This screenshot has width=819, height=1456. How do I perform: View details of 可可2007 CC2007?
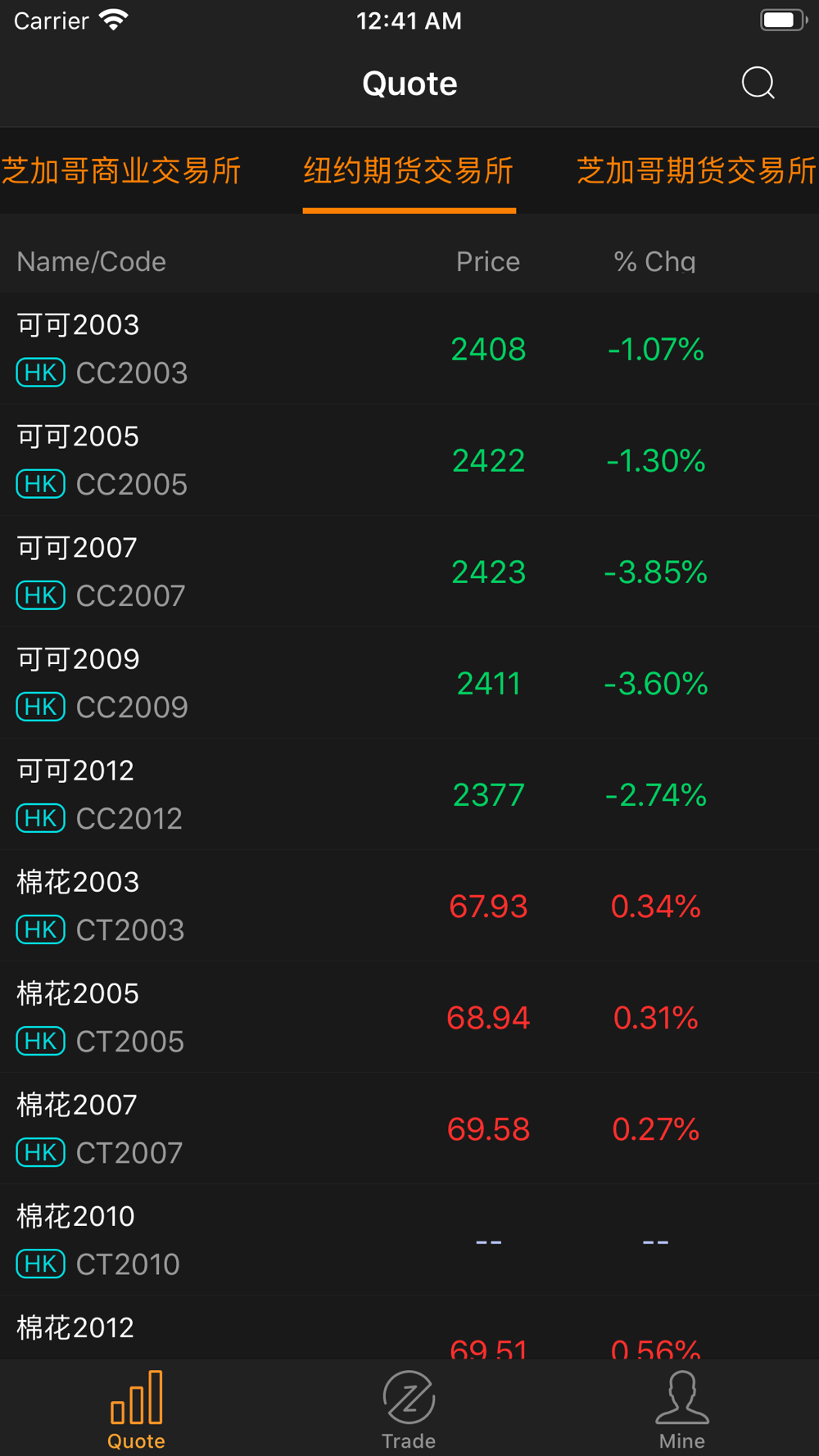[x=409, y=572]
